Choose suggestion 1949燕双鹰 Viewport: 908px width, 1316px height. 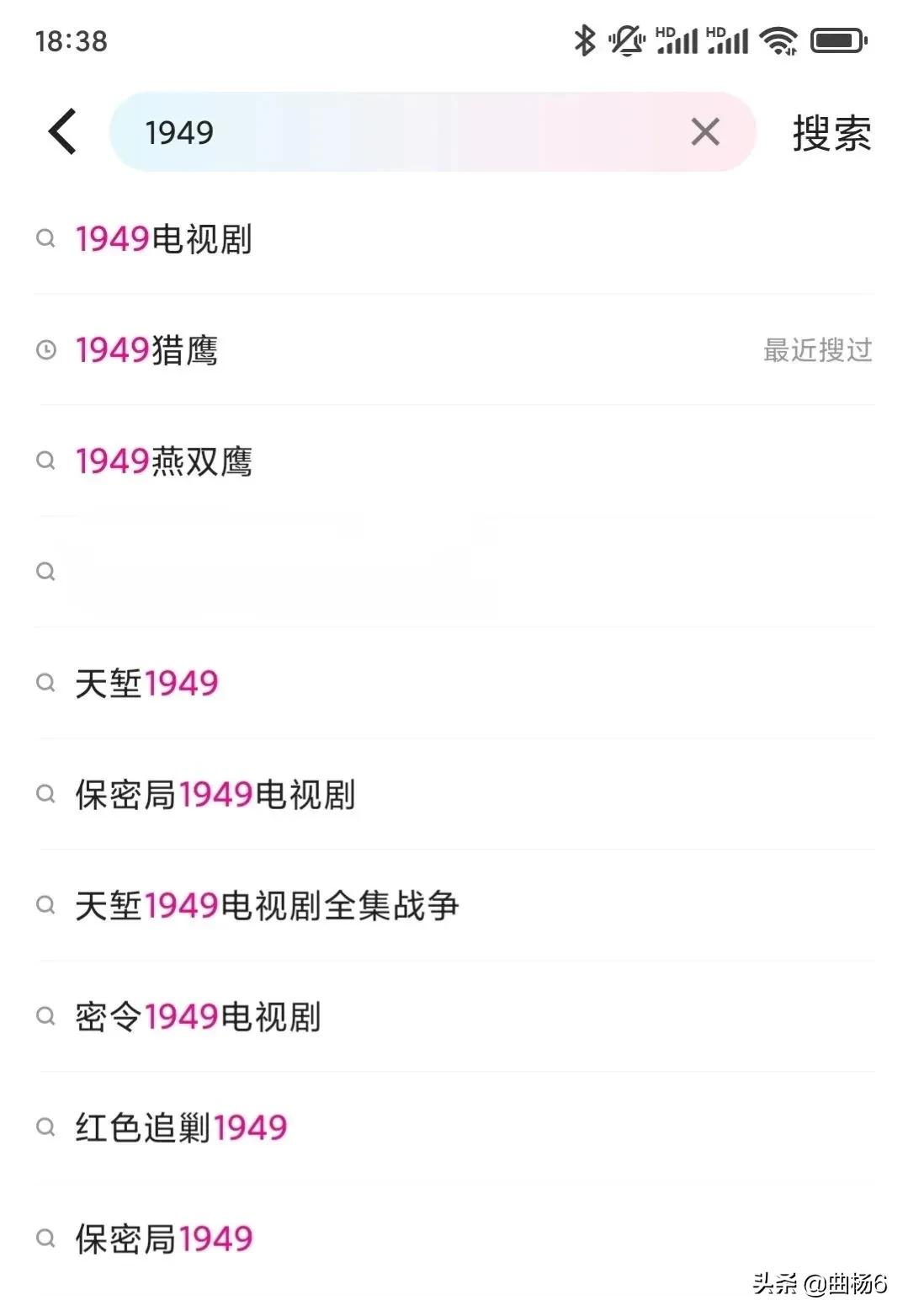[x=164, y=461]
